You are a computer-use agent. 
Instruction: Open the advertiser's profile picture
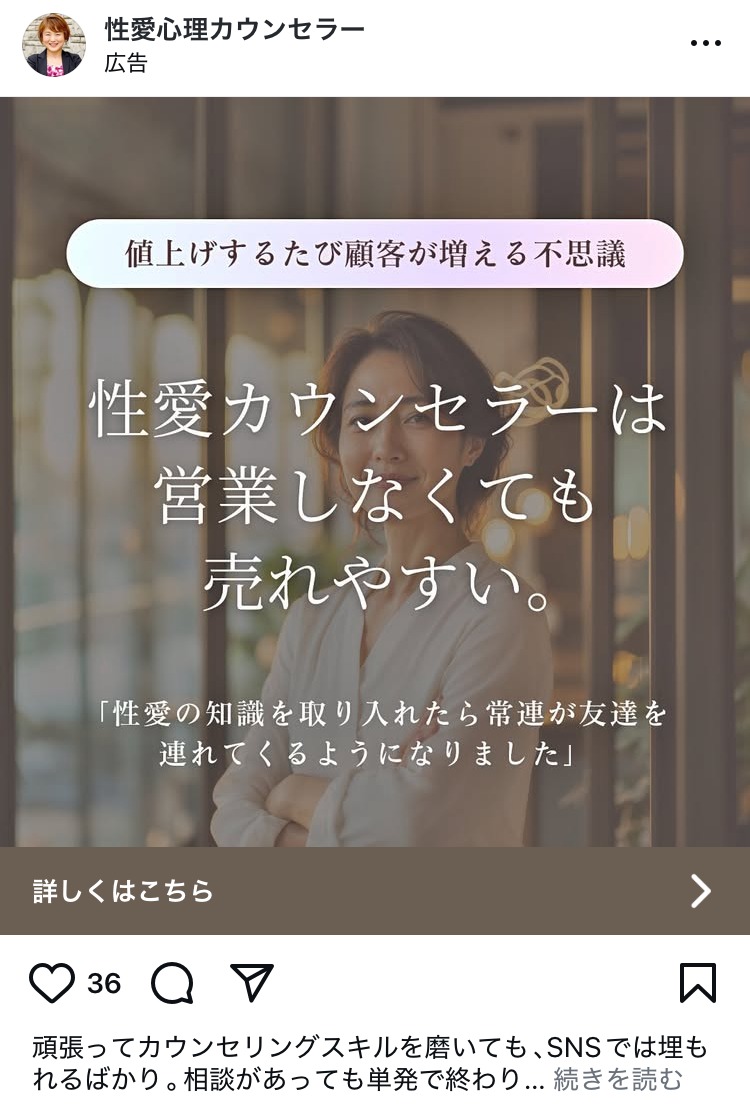(53, 45)
